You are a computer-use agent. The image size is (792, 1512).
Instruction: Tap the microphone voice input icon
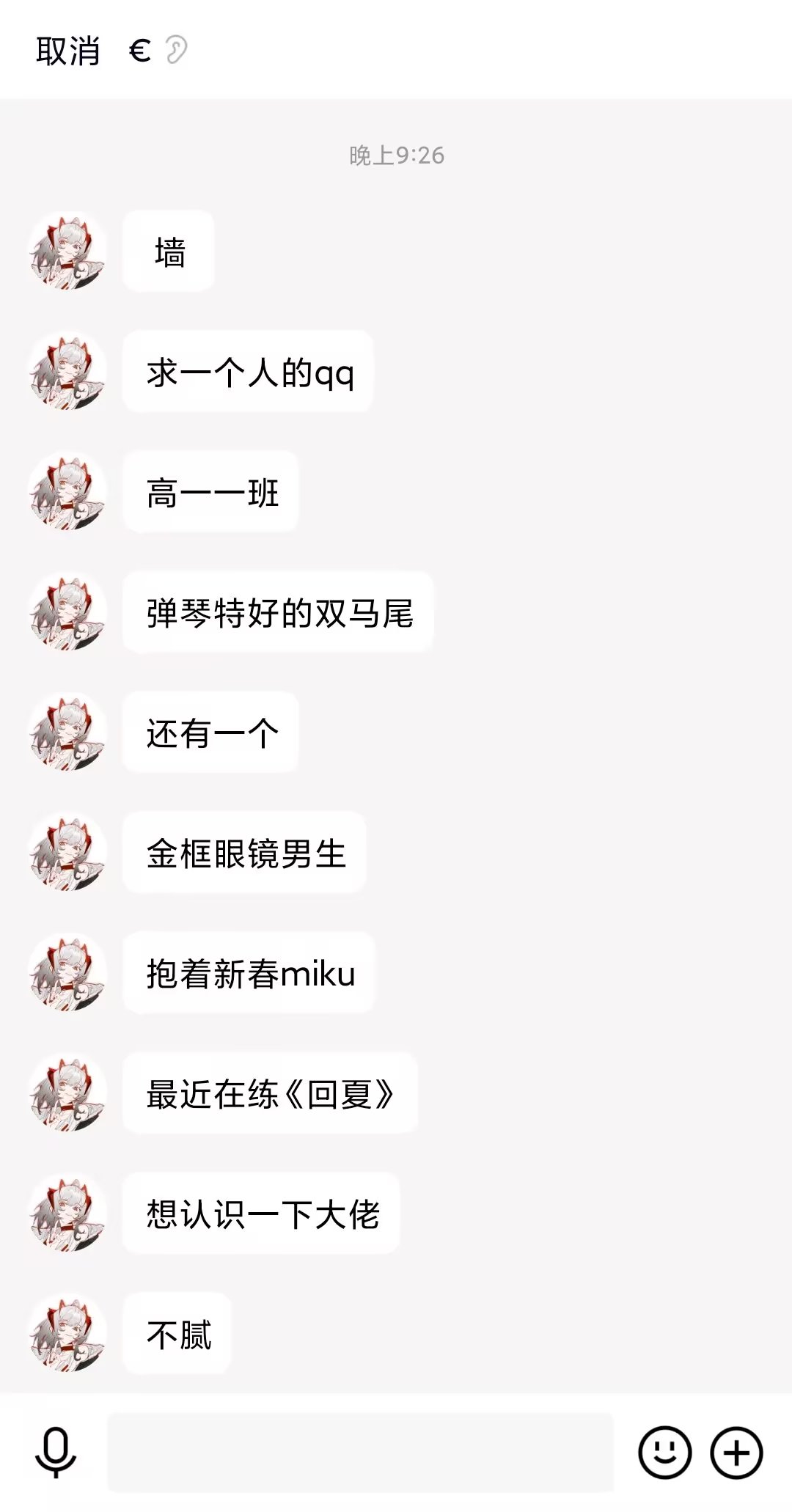(56, 1452)
